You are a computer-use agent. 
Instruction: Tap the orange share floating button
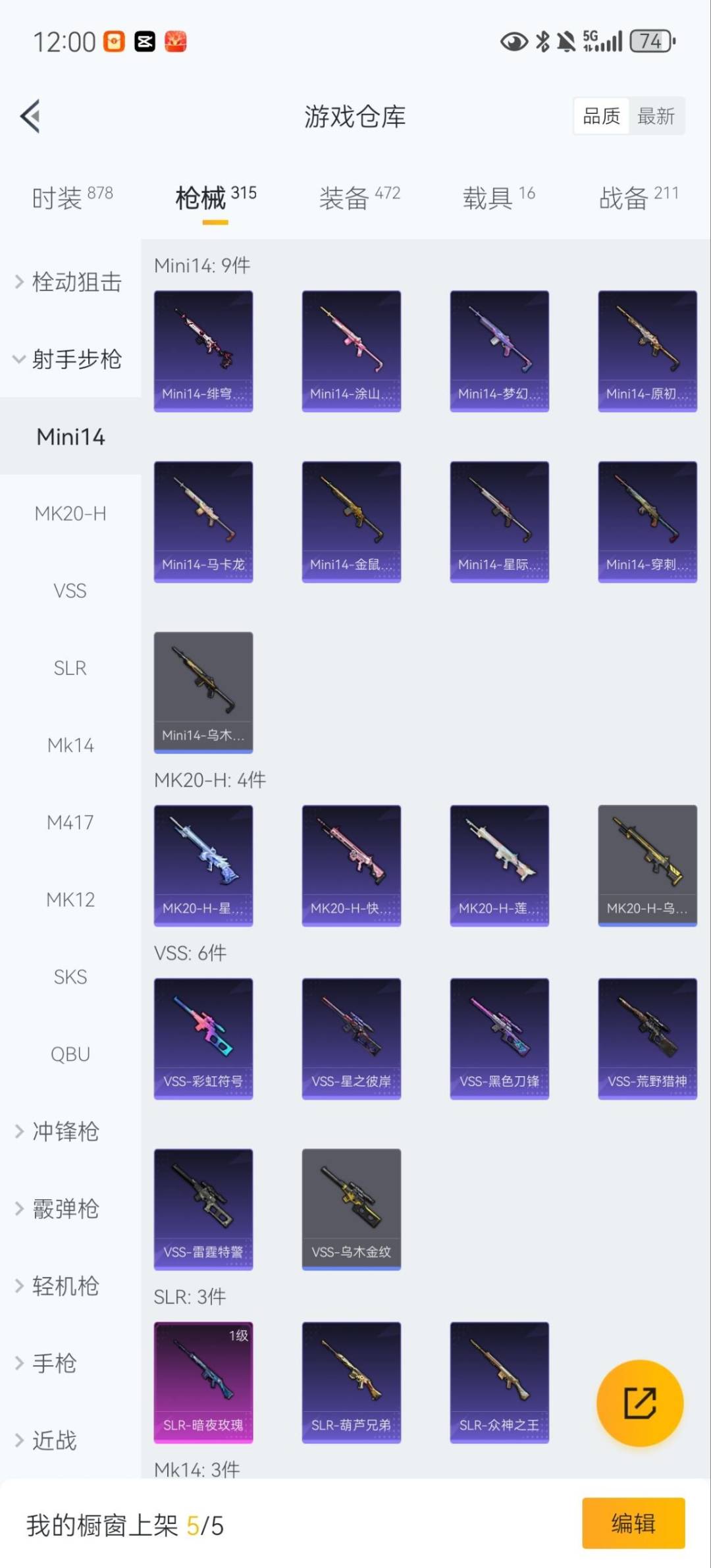point(639,1403)
